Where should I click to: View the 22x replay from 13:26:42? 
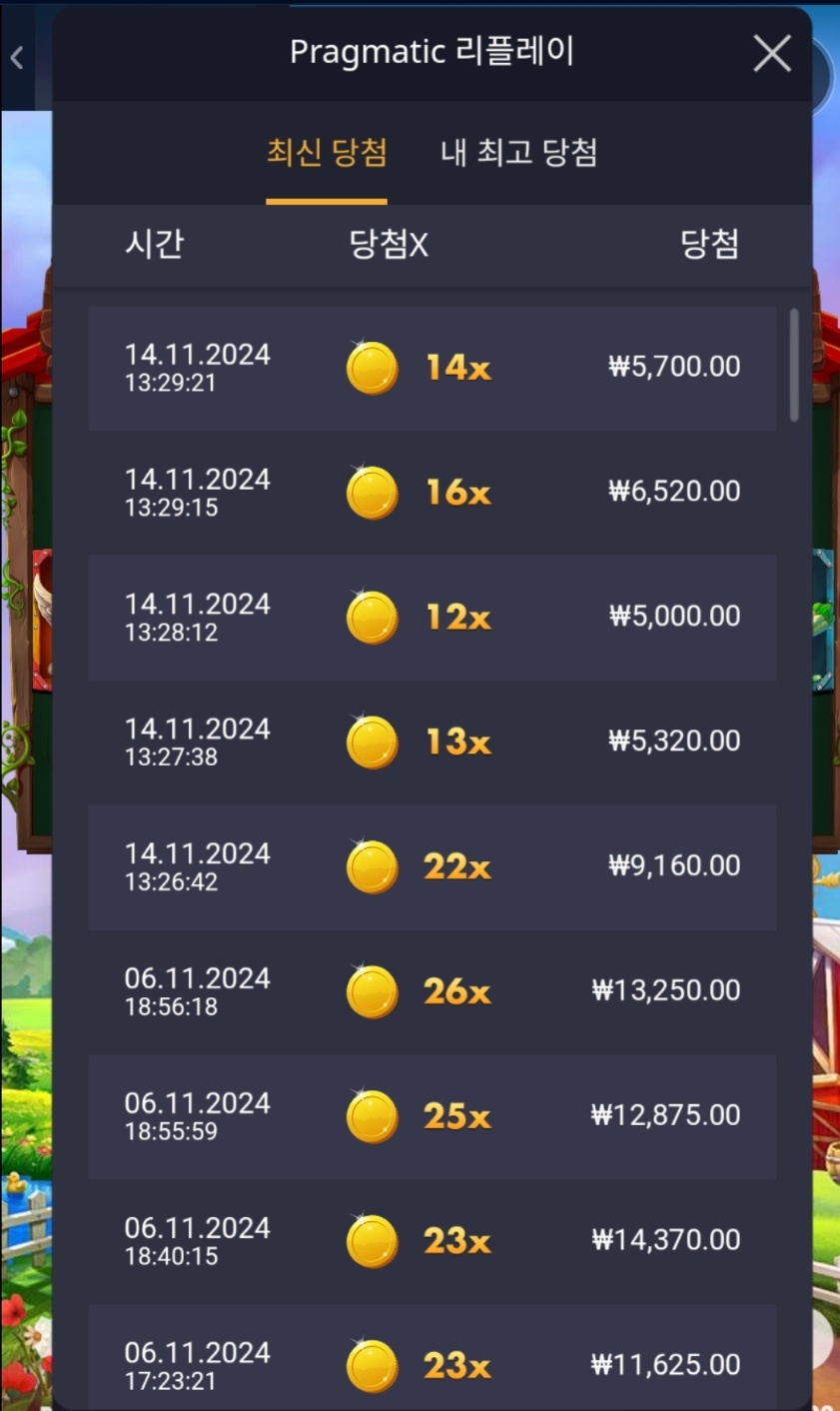click(x=431, y=867)
